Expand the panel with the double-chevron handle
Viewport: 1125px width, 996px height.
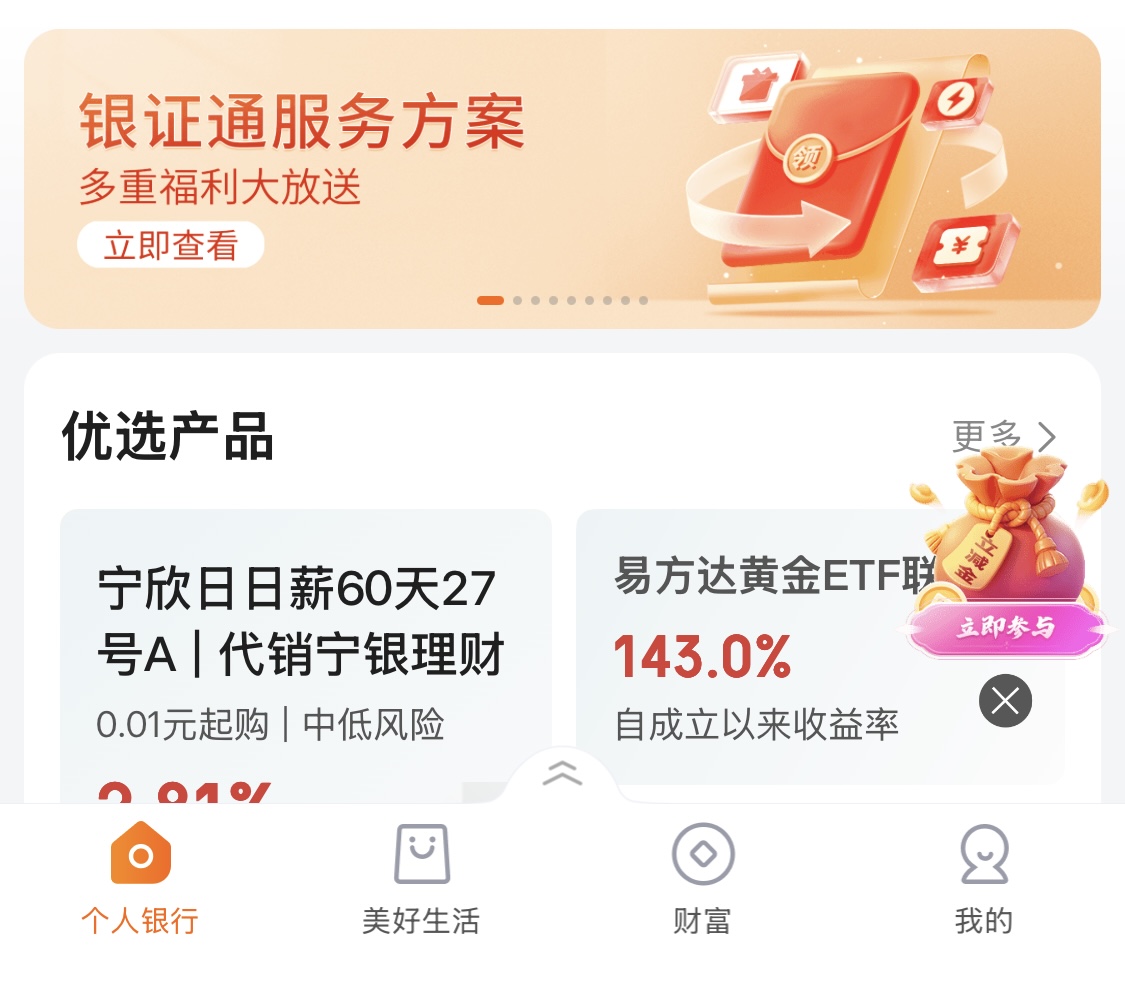coord(562,773)
